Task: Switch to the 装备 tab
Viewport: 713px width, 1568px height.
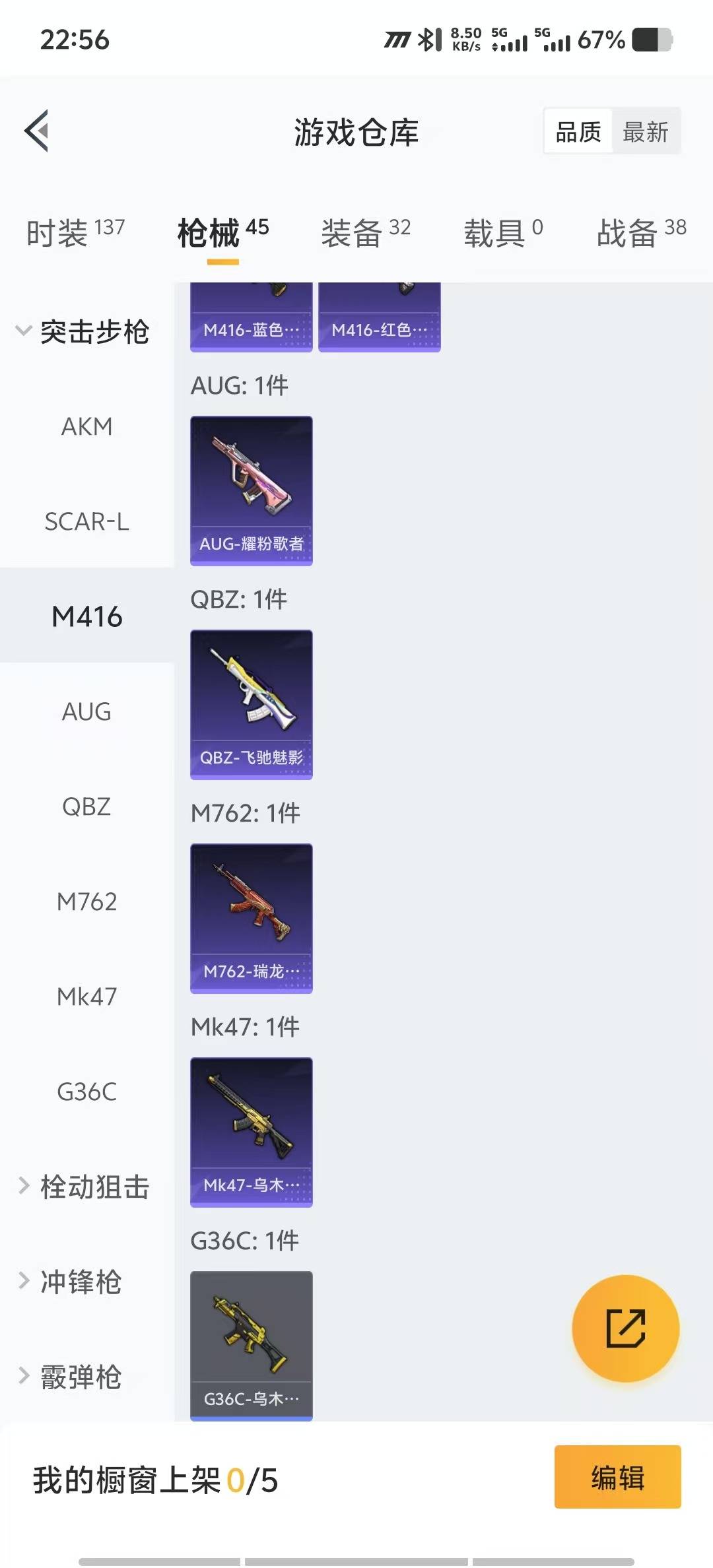Action: click(x=365, y=233)
